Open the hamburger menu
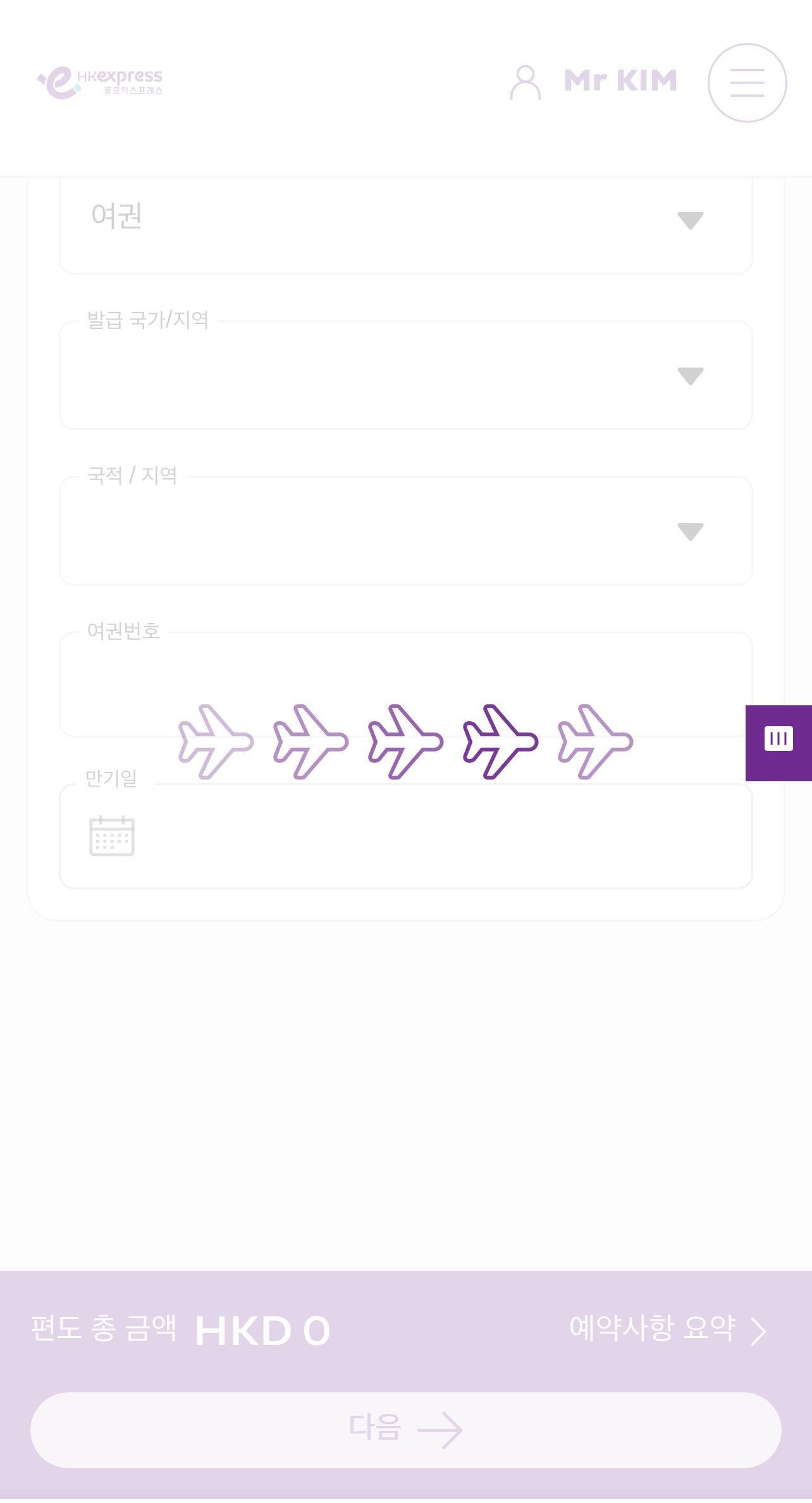 [747, 83]
